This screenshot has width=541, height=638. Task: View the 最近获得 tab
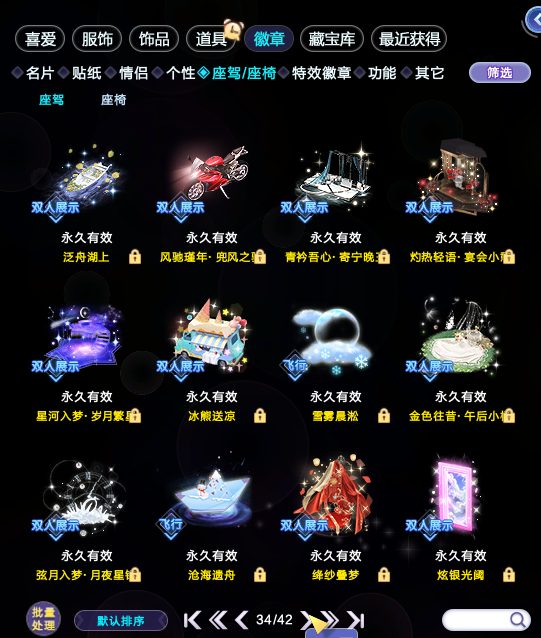pyautogui.click(x=409, y=39)
